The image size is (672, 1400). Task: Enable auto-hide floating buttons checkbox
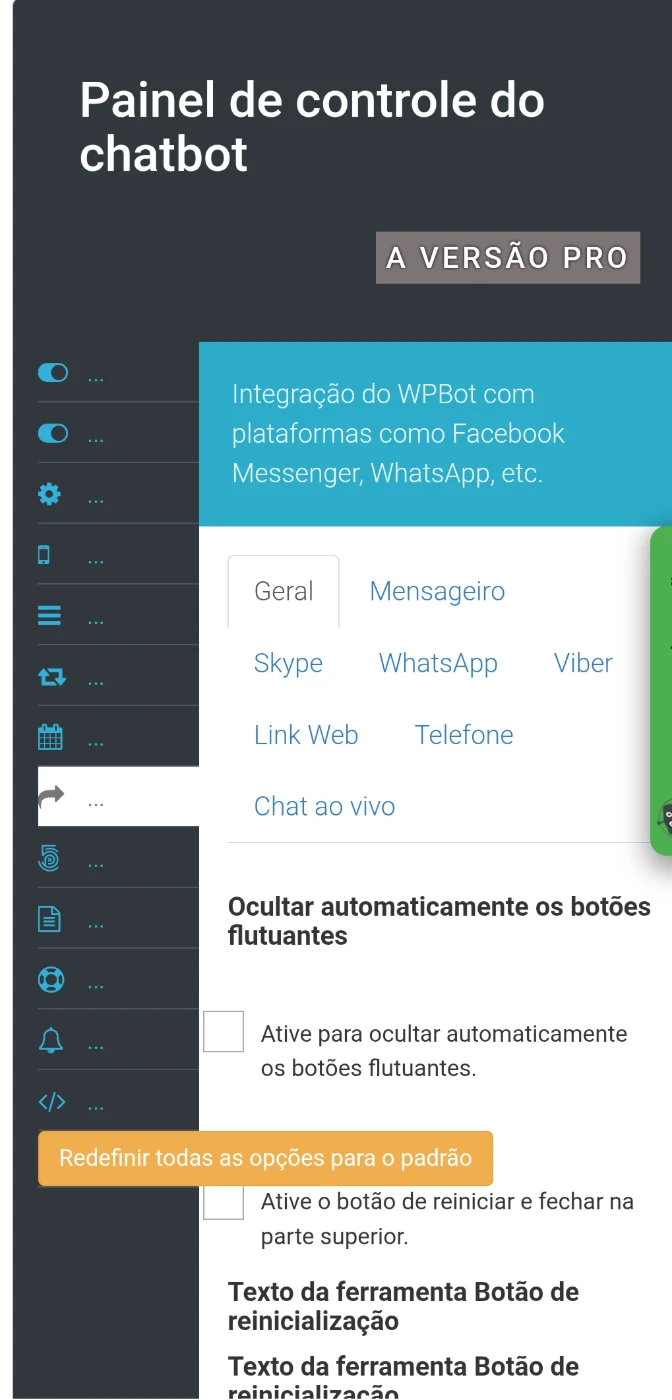pos(223,1031)
